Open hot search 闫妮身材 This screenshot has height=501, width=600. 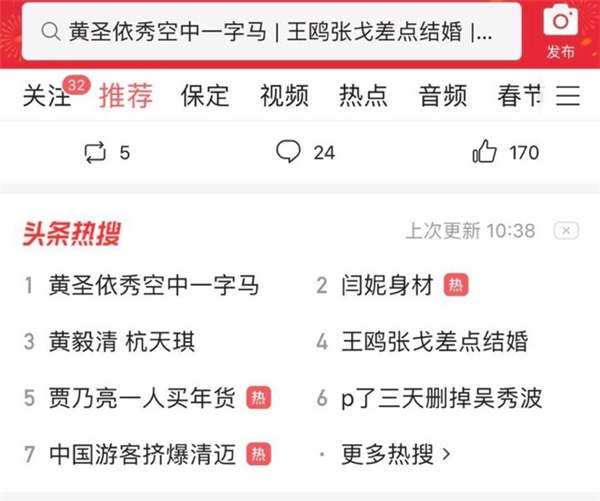386,285
